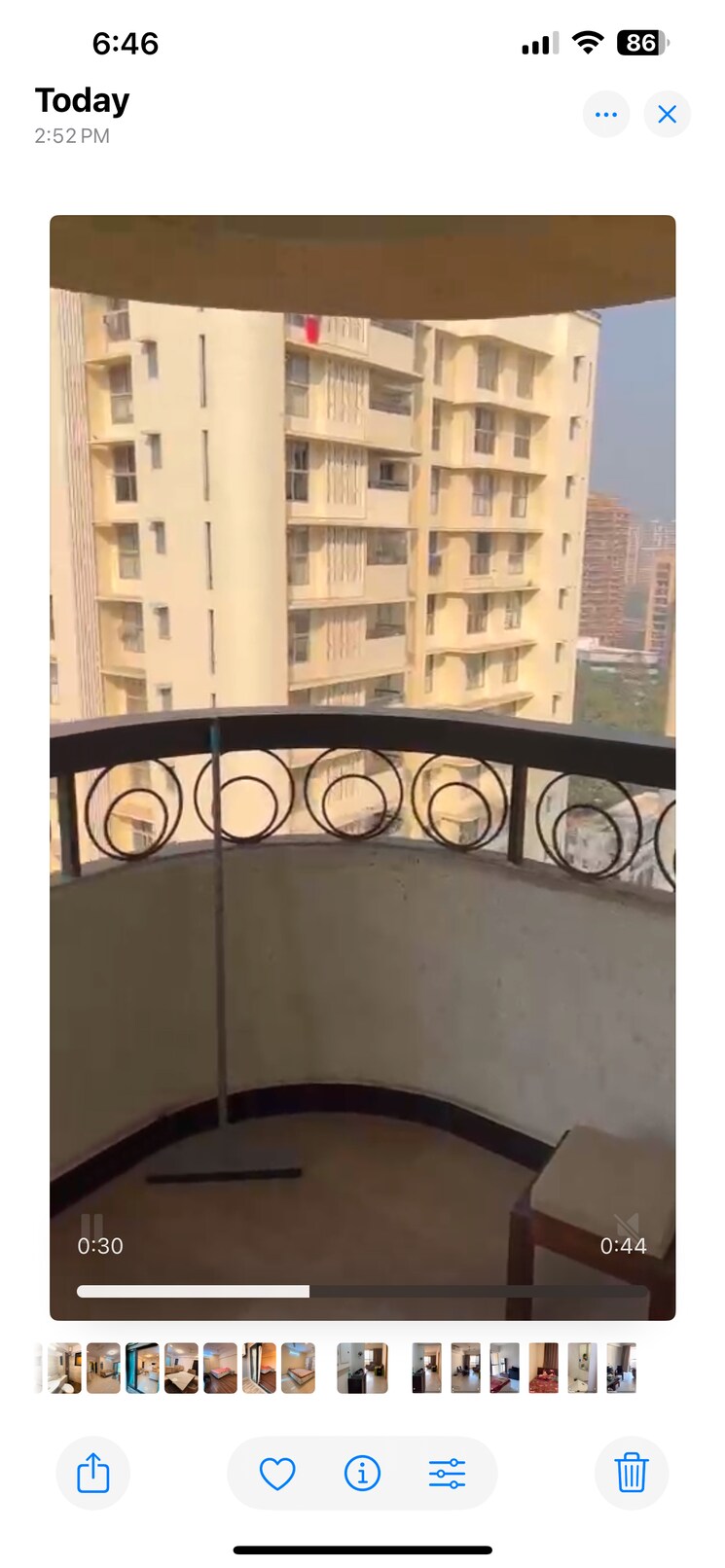Delete this video with the trash icon

click(631, 1473)
